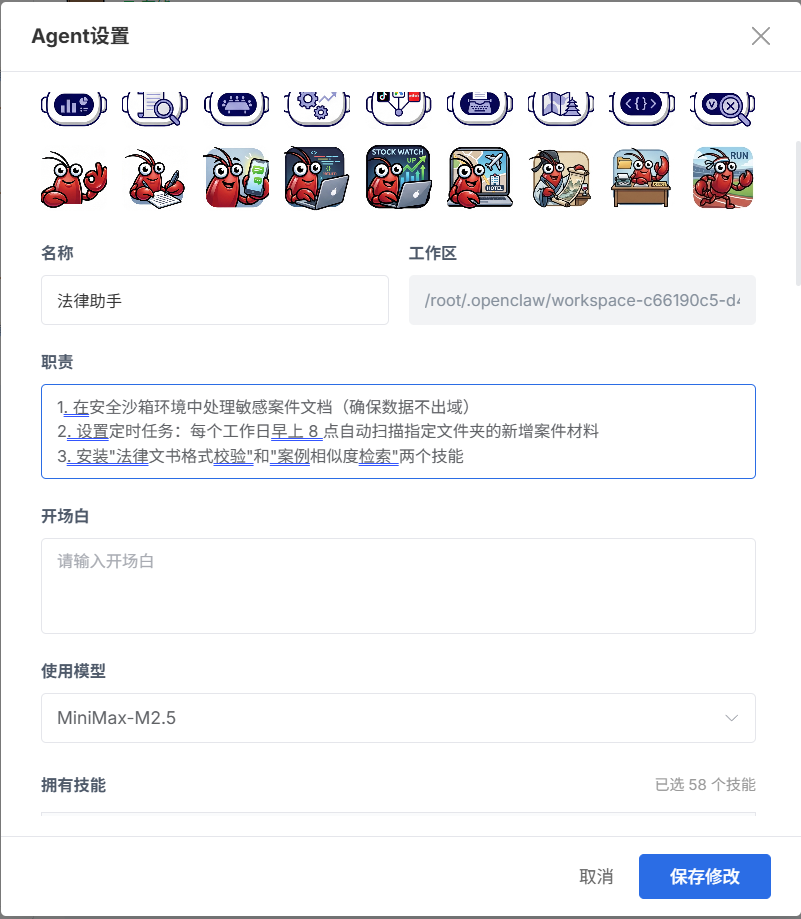Screen dimensions: 801x919
Task: Close the Agent设置 dialog
Action: (x=761, y=37)
